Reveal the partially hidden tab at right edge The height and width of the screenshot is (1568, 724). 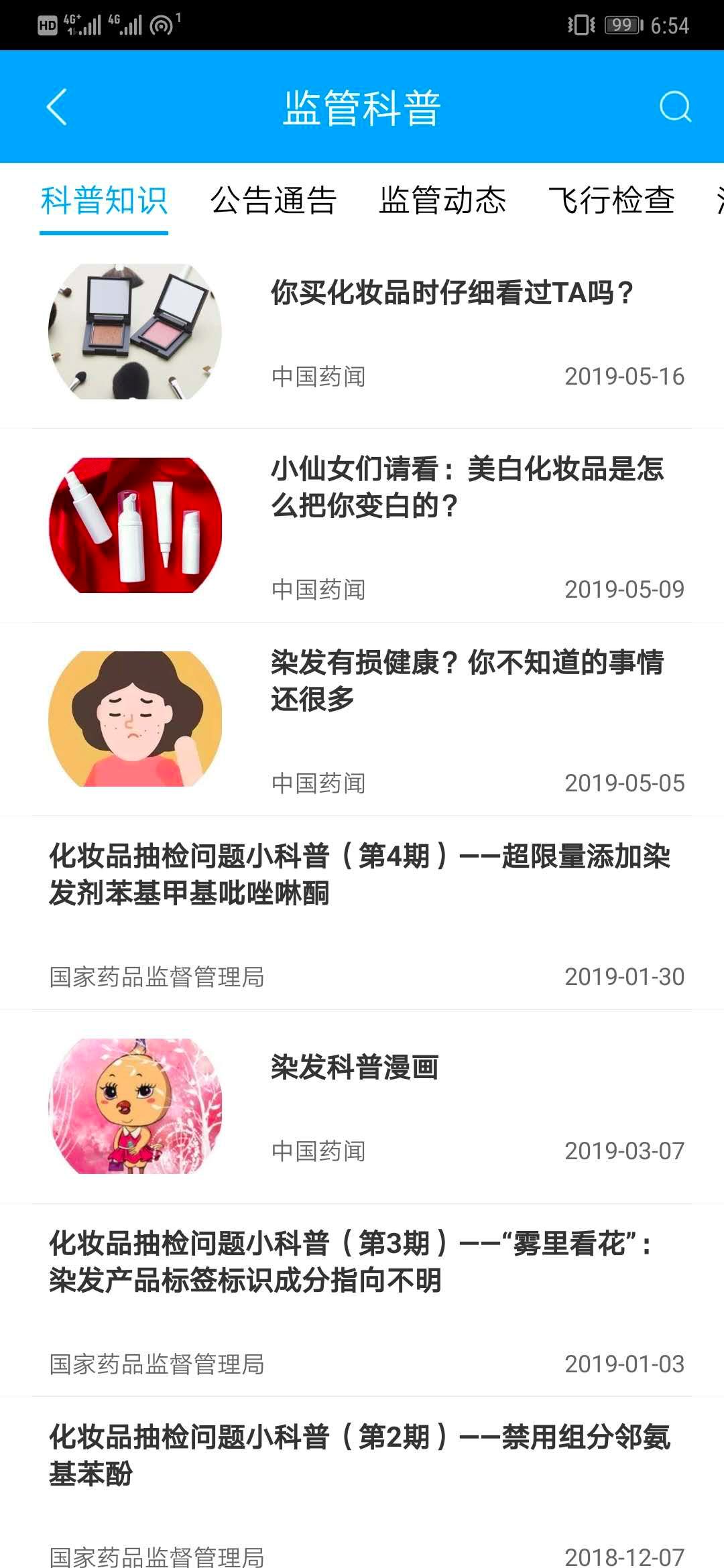pos(716,202)
